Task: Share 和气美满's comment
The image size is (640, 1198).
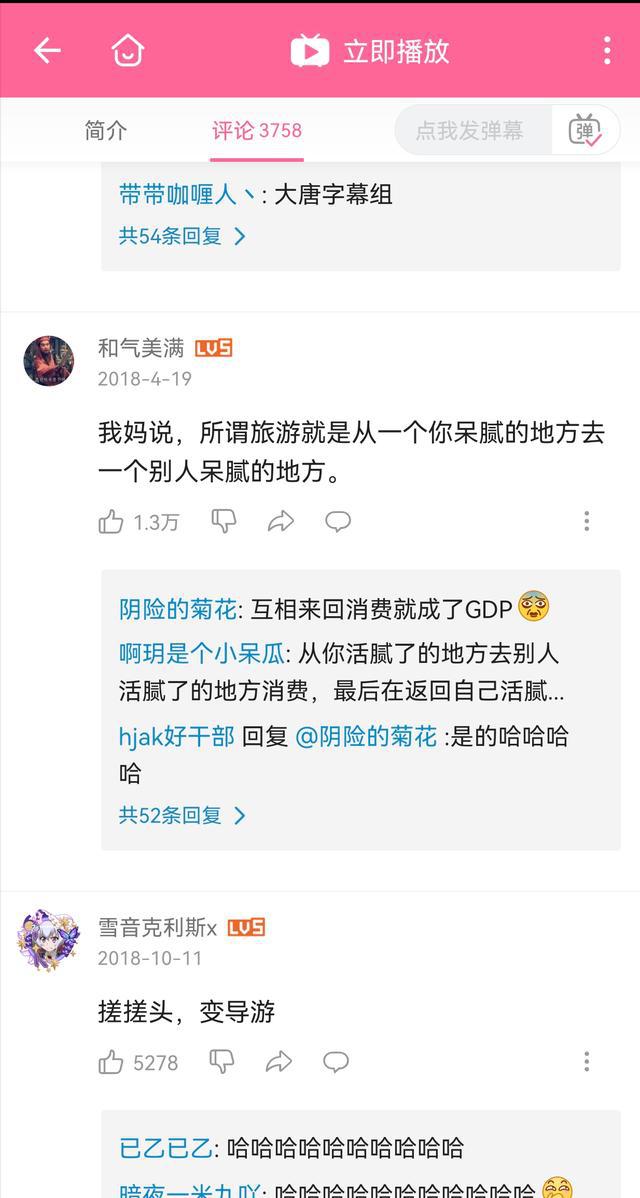Action: (x=281, y=521)
